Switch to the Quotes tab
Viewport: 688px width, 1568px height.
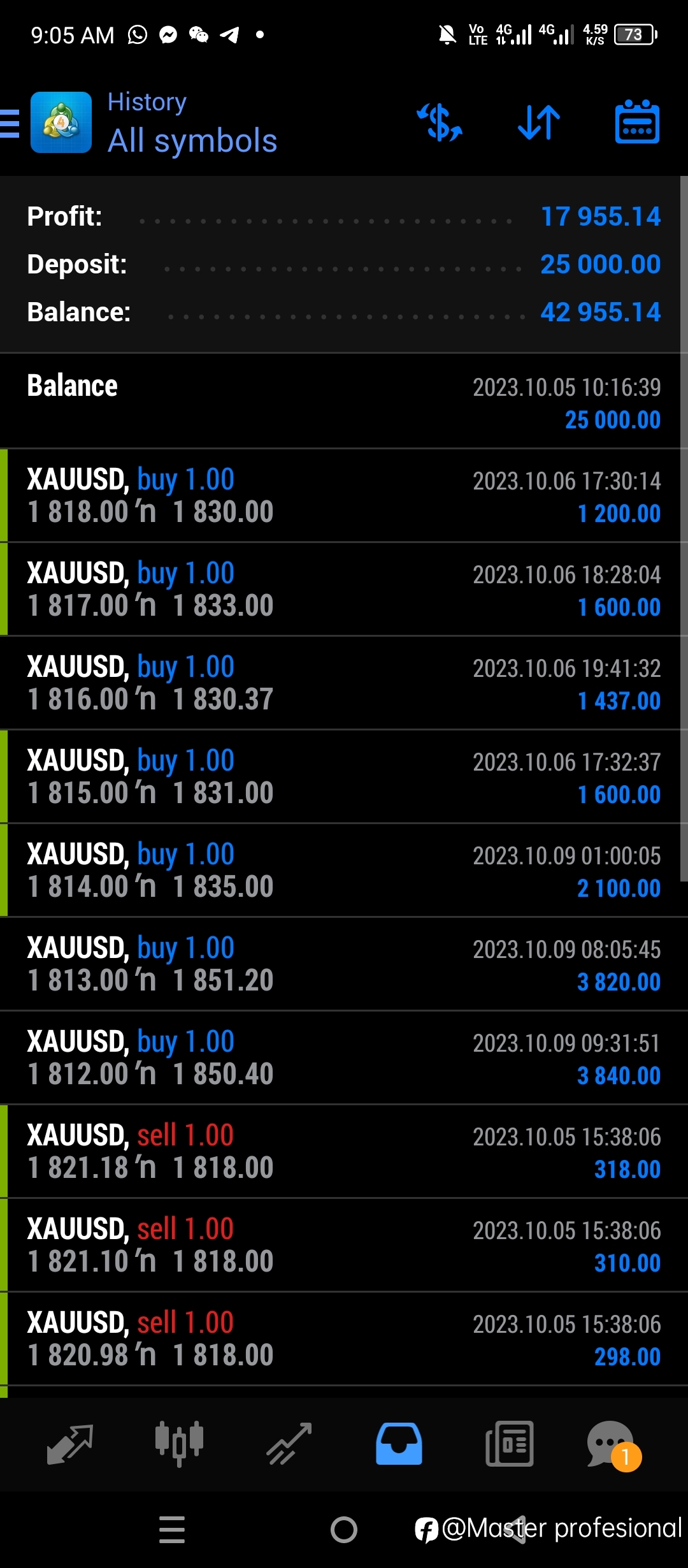[70, 1444]
